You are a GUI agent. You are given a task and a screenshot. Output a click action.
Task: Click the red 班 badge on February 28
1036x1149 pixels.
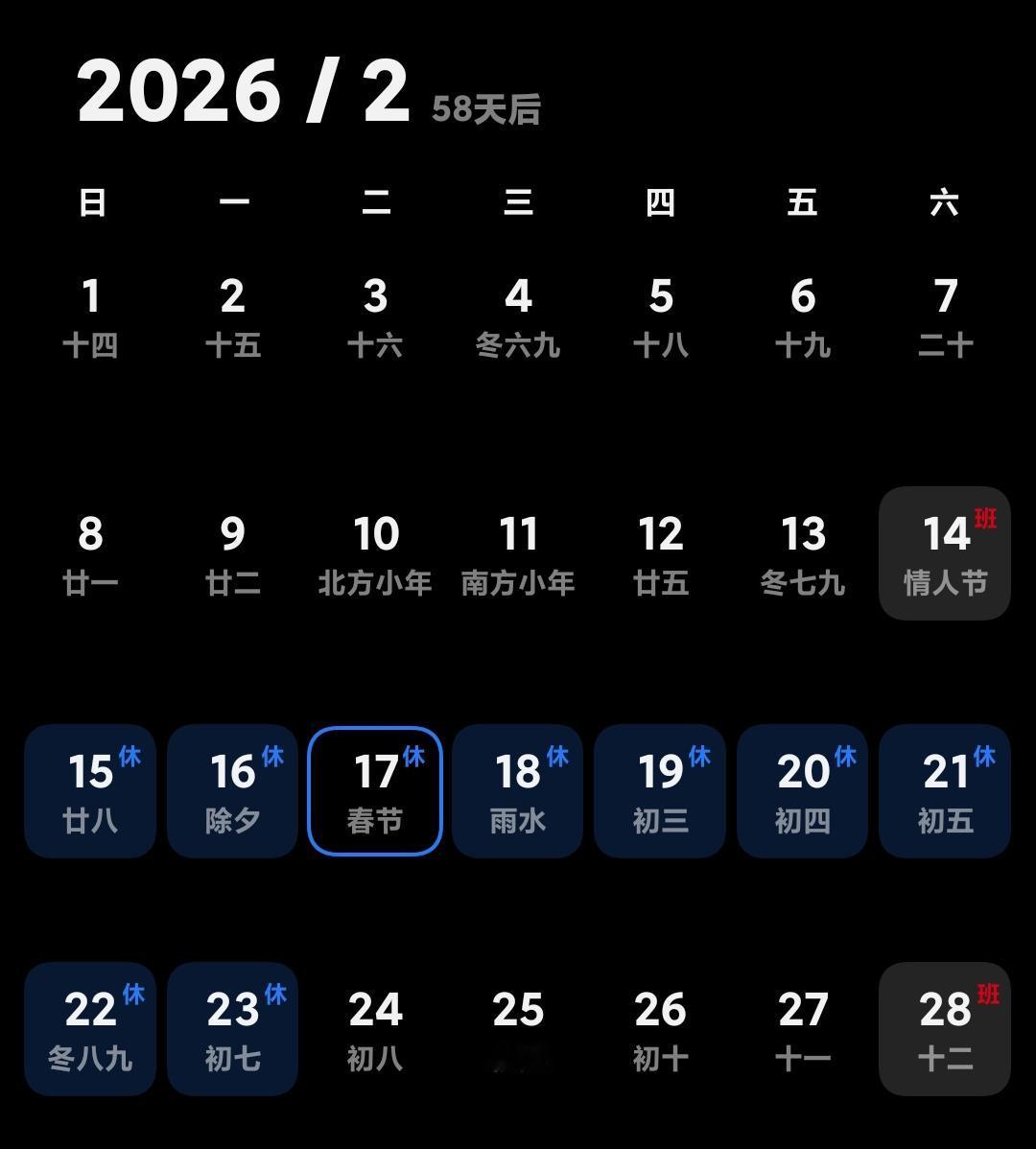(x=988, y=995)
